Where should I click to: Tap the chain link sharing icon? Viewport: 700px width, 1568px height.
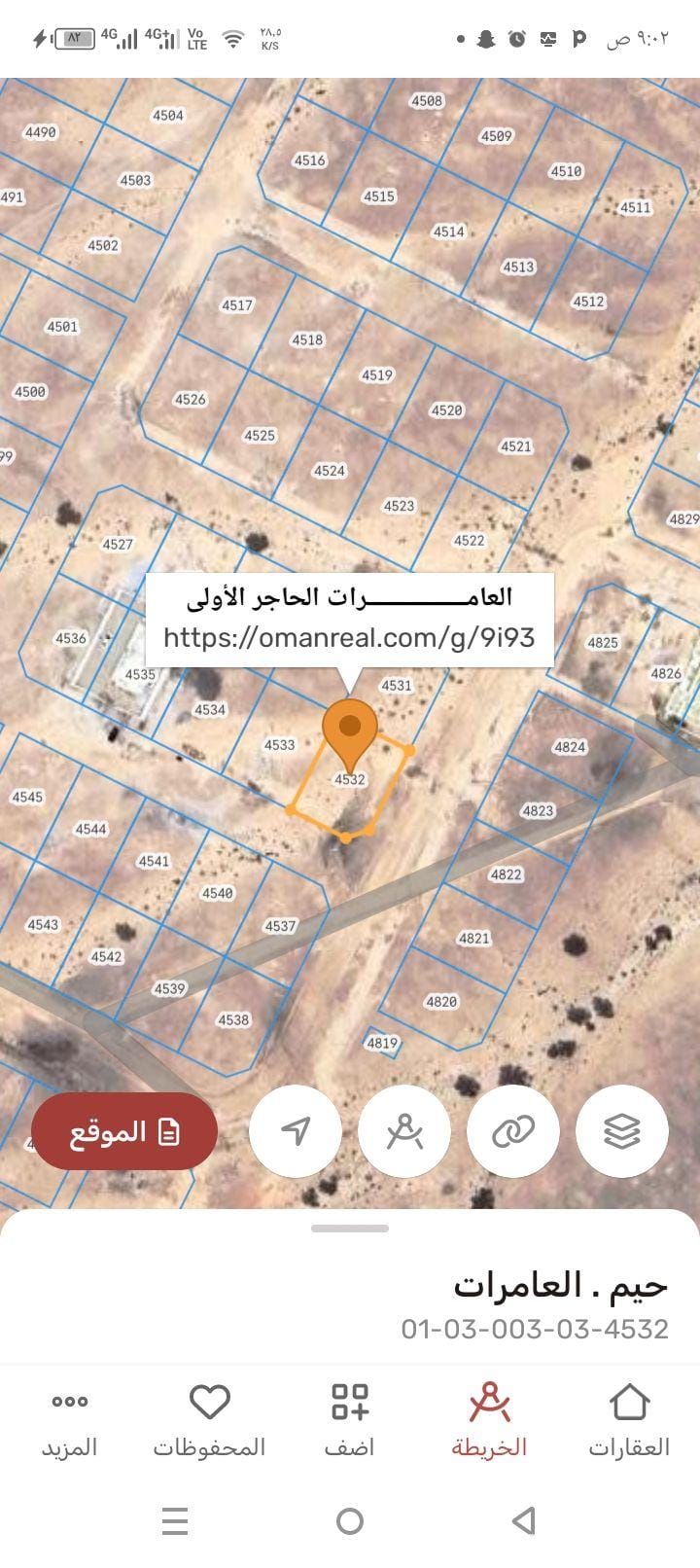(513, 1130)
